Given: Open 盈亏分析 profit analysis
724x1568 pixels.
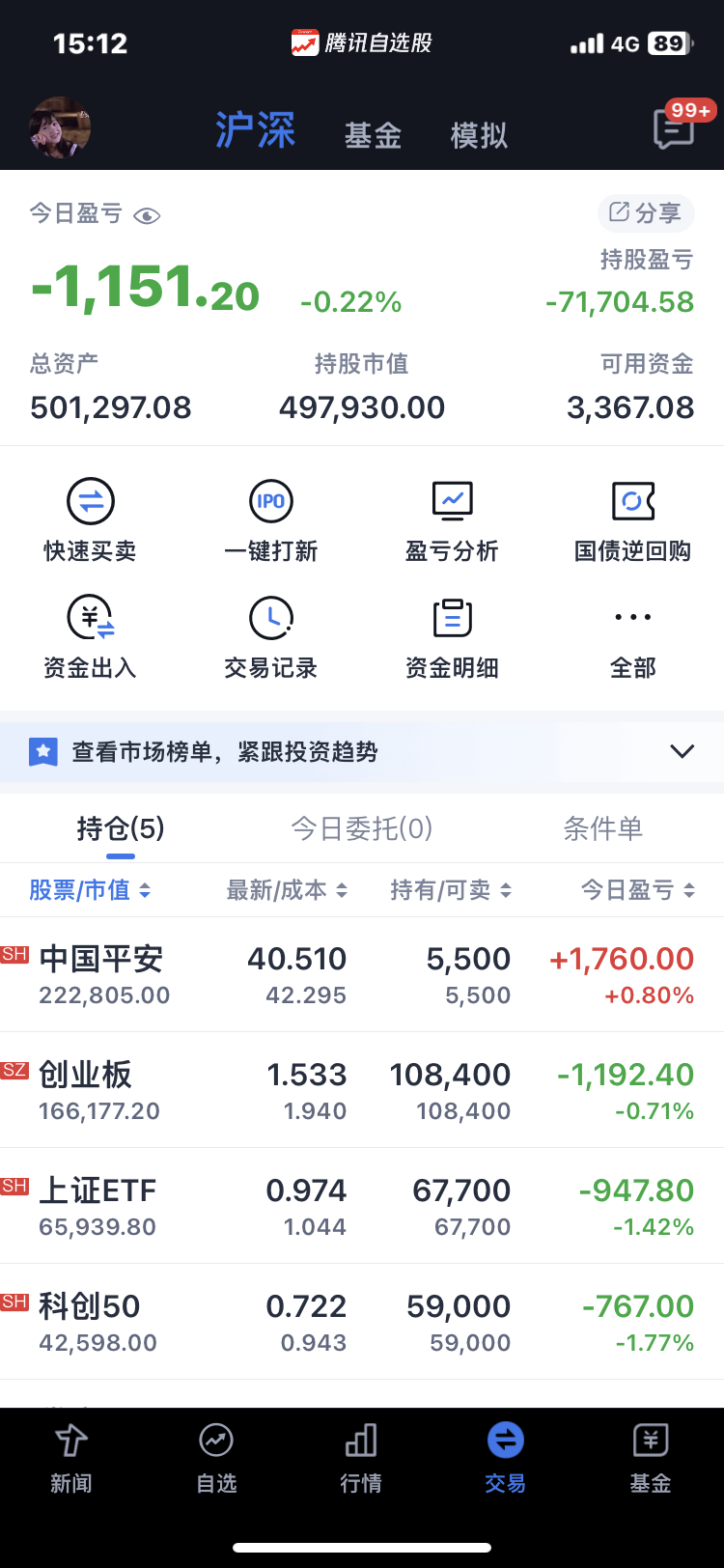Looking at the screenshot, I should point(452,521).
